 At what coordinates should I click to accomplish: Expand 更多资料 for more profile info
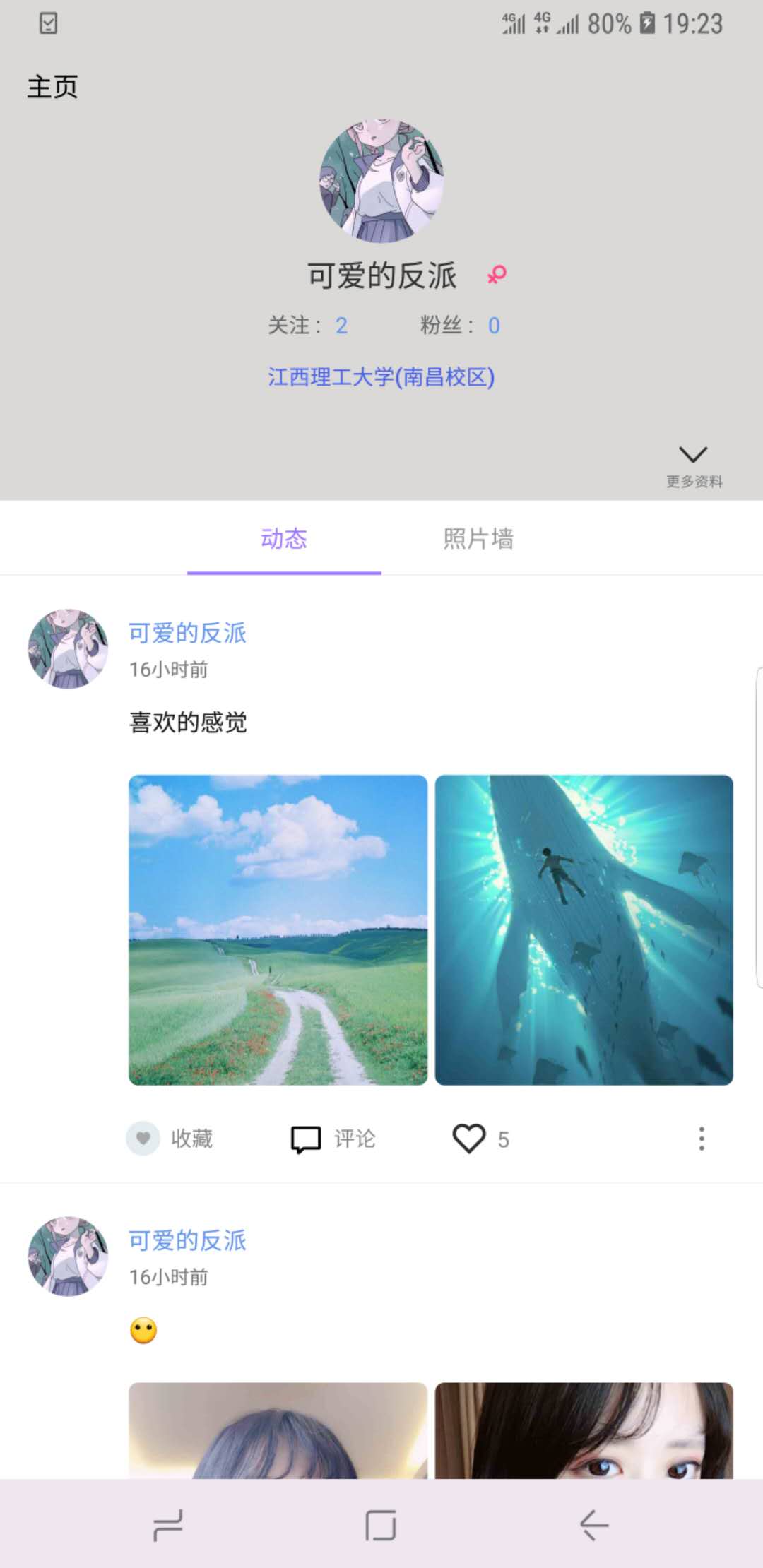[693, 464]
